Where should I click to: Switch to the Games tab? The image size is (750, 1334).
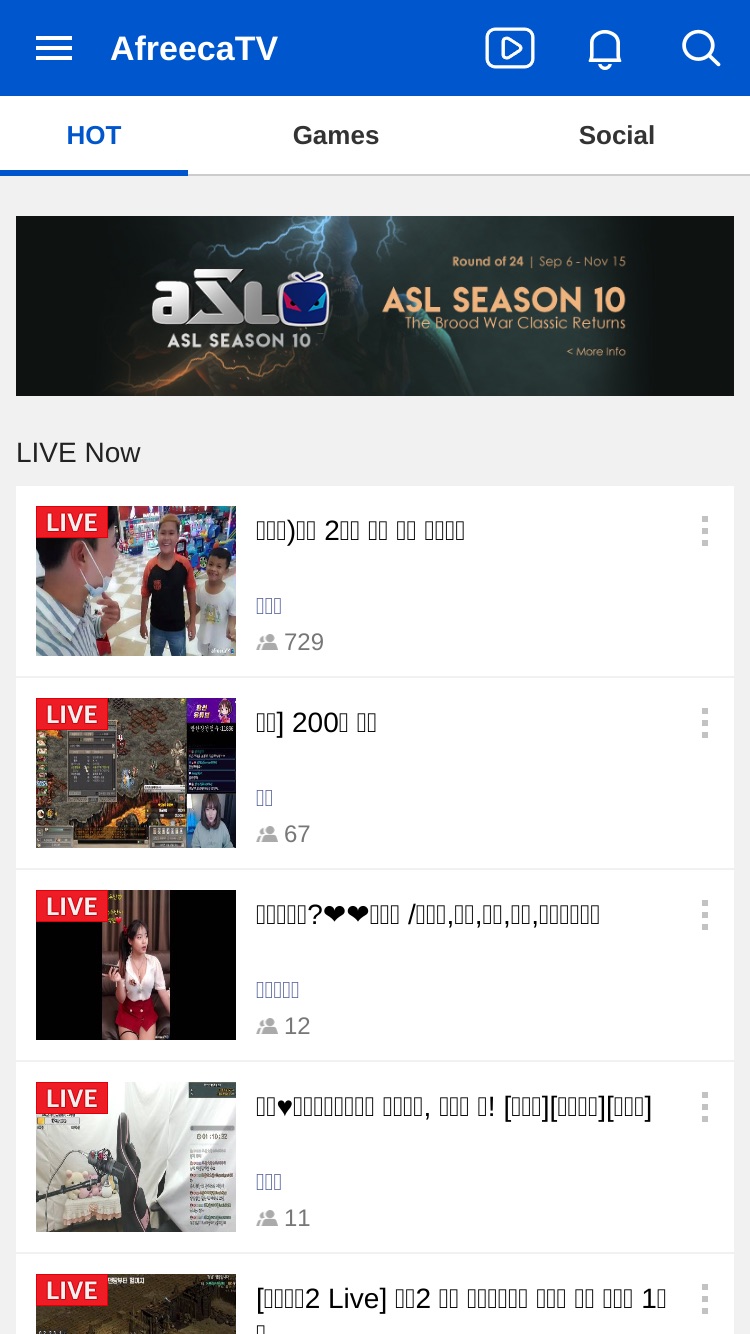336,135
